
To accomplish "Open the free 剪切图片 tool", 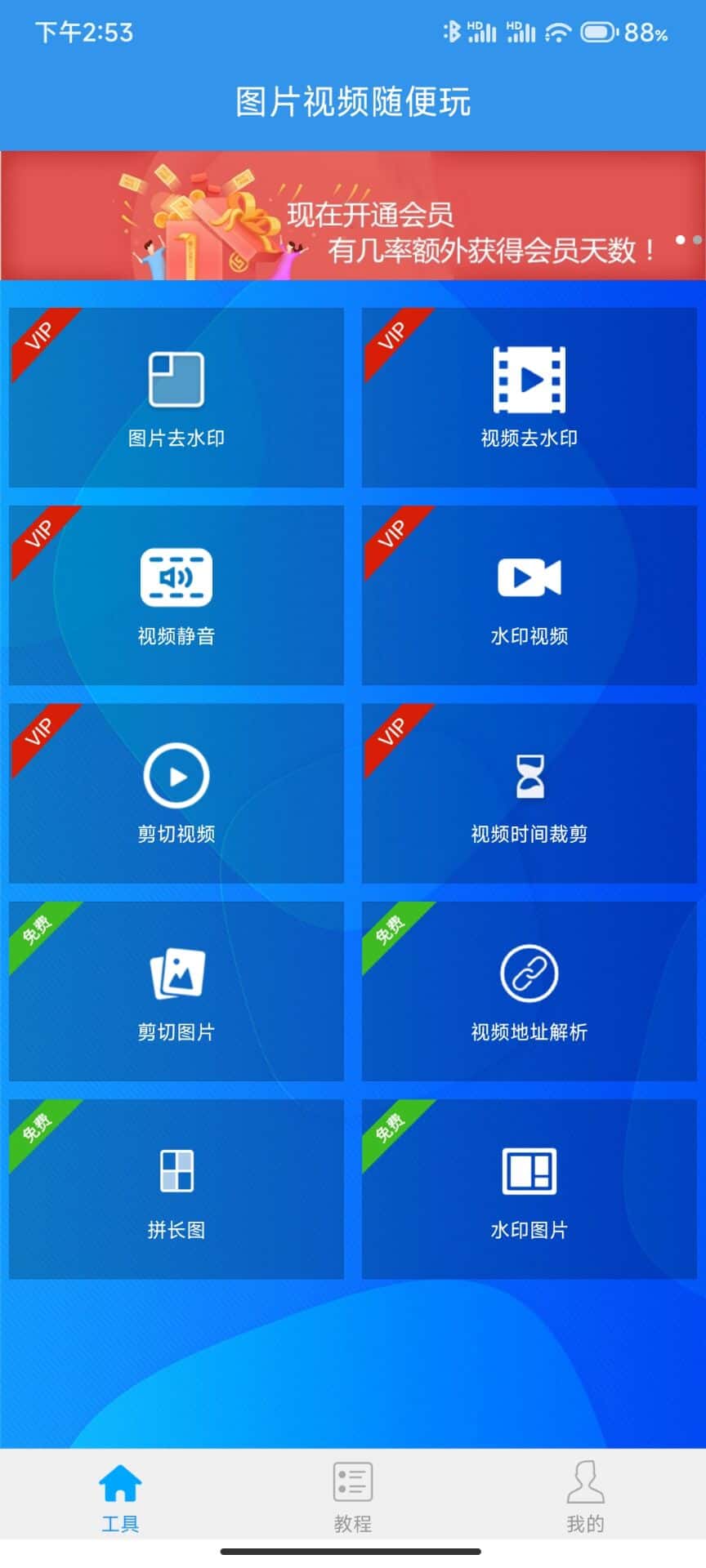I will (176, 991).
